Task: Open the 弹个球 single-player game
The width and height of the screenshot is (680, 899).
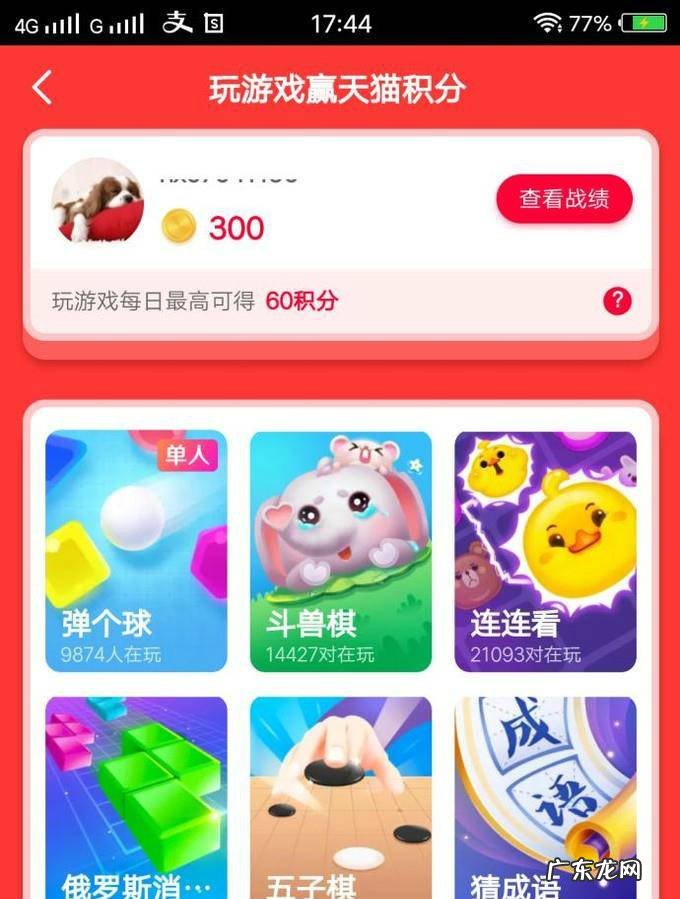Action: [x=136, y=551]
